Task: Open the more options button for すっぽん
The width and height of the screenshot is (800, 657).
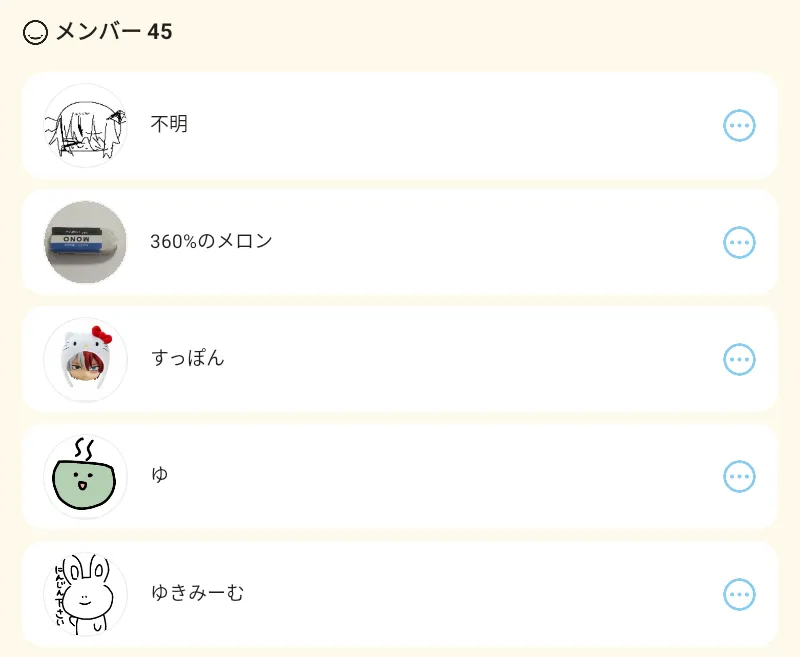Action: (x=739, y=359)
